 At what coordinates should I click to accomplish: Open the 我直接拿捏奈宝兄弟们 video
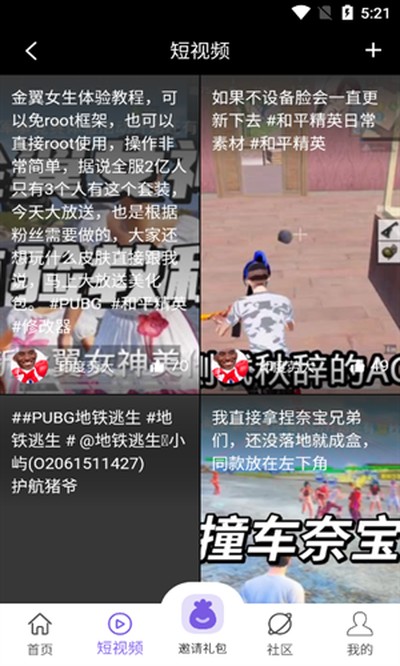click(301, 500)
